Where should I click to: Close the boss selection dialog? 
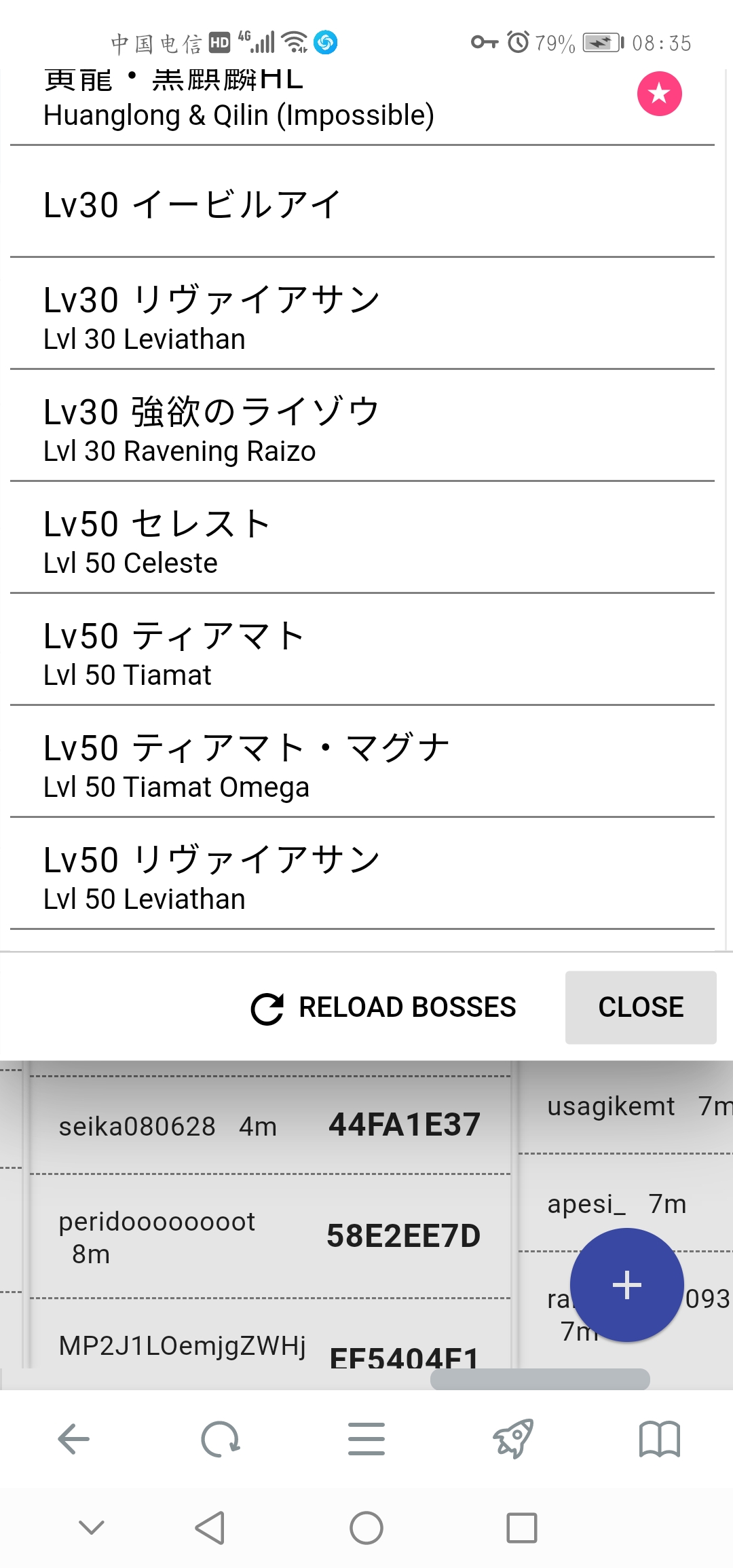[x=641, y=1007]
